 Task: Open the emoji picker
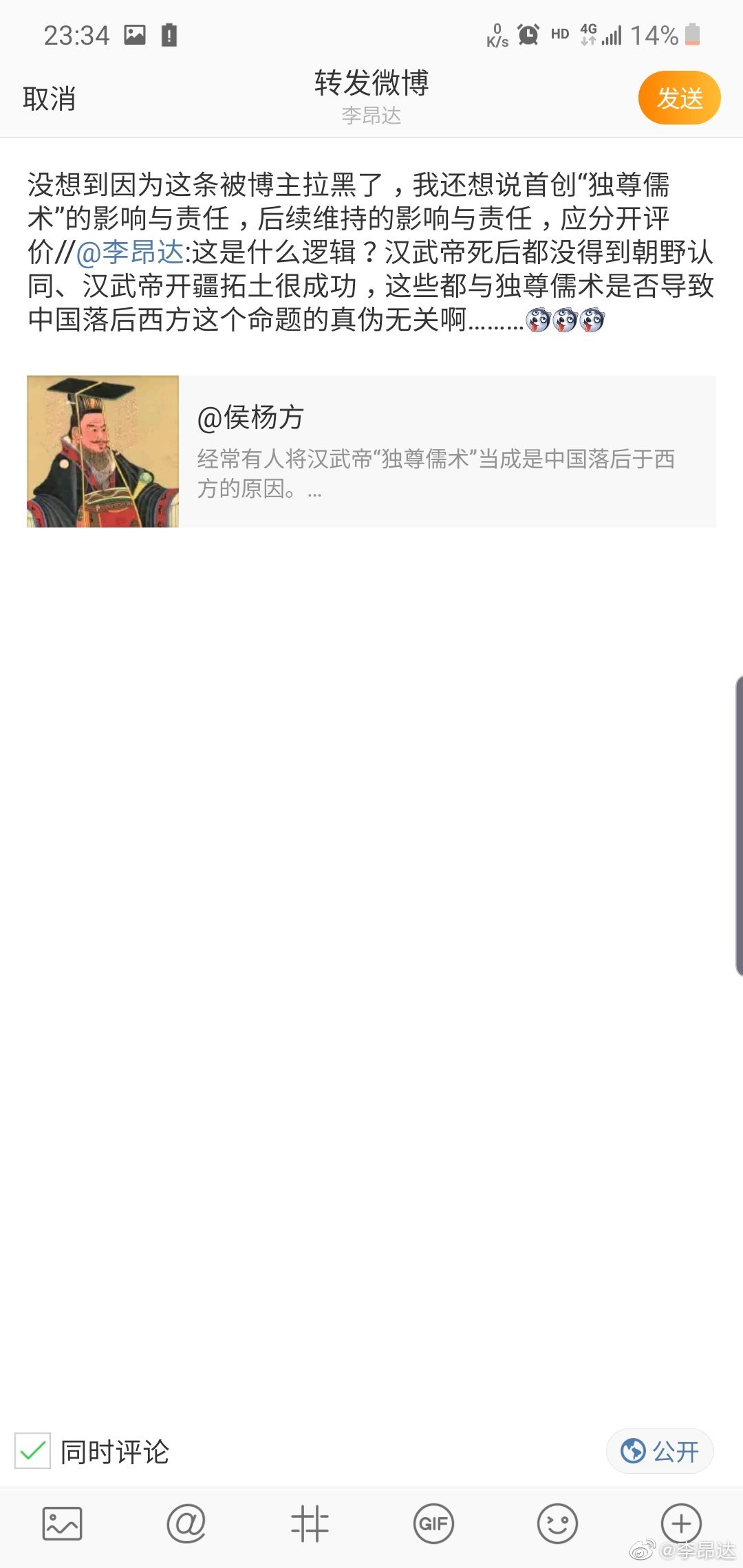point(557,1524)
